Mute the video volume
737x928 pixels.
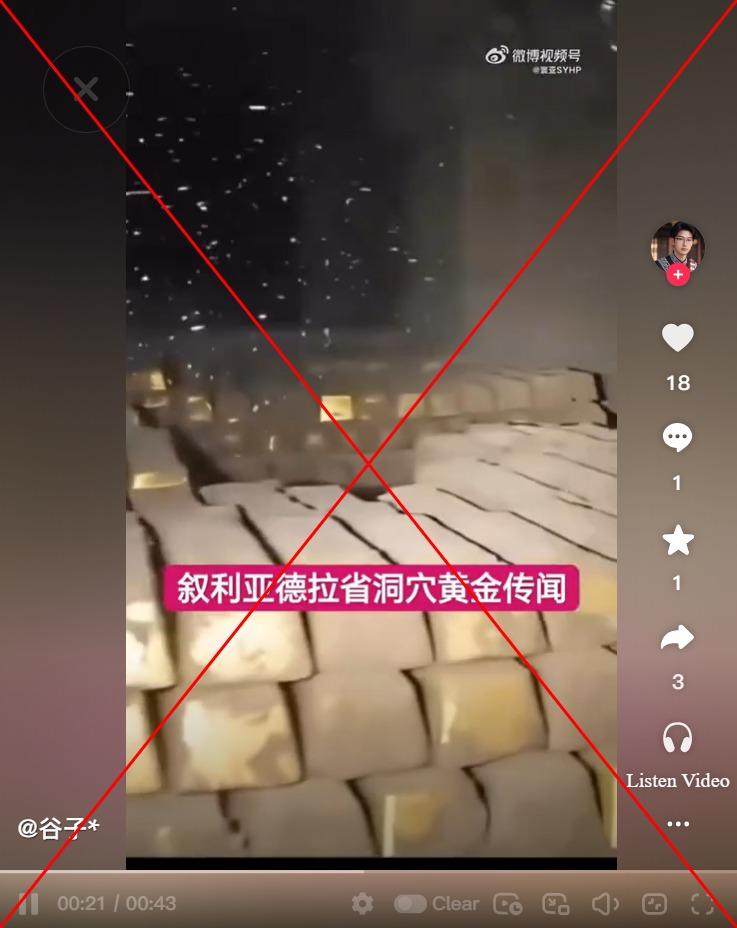click(x=604, y=904)
